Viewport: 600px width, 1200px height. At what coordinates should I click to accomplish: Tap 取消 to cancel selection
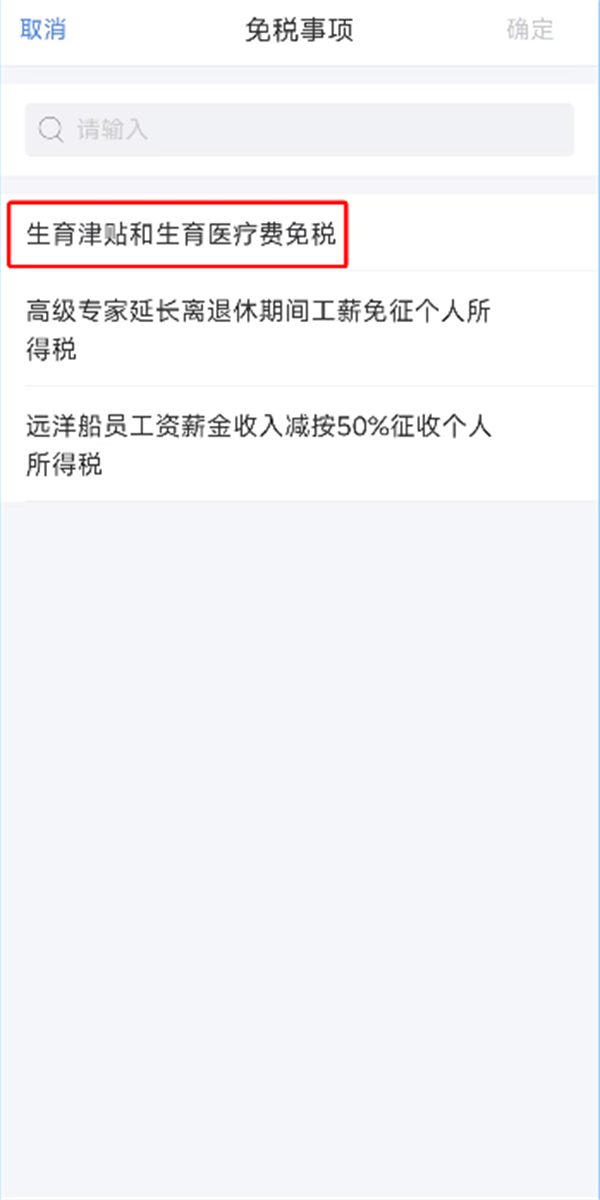pyautogui.click(x=43, y=30)
